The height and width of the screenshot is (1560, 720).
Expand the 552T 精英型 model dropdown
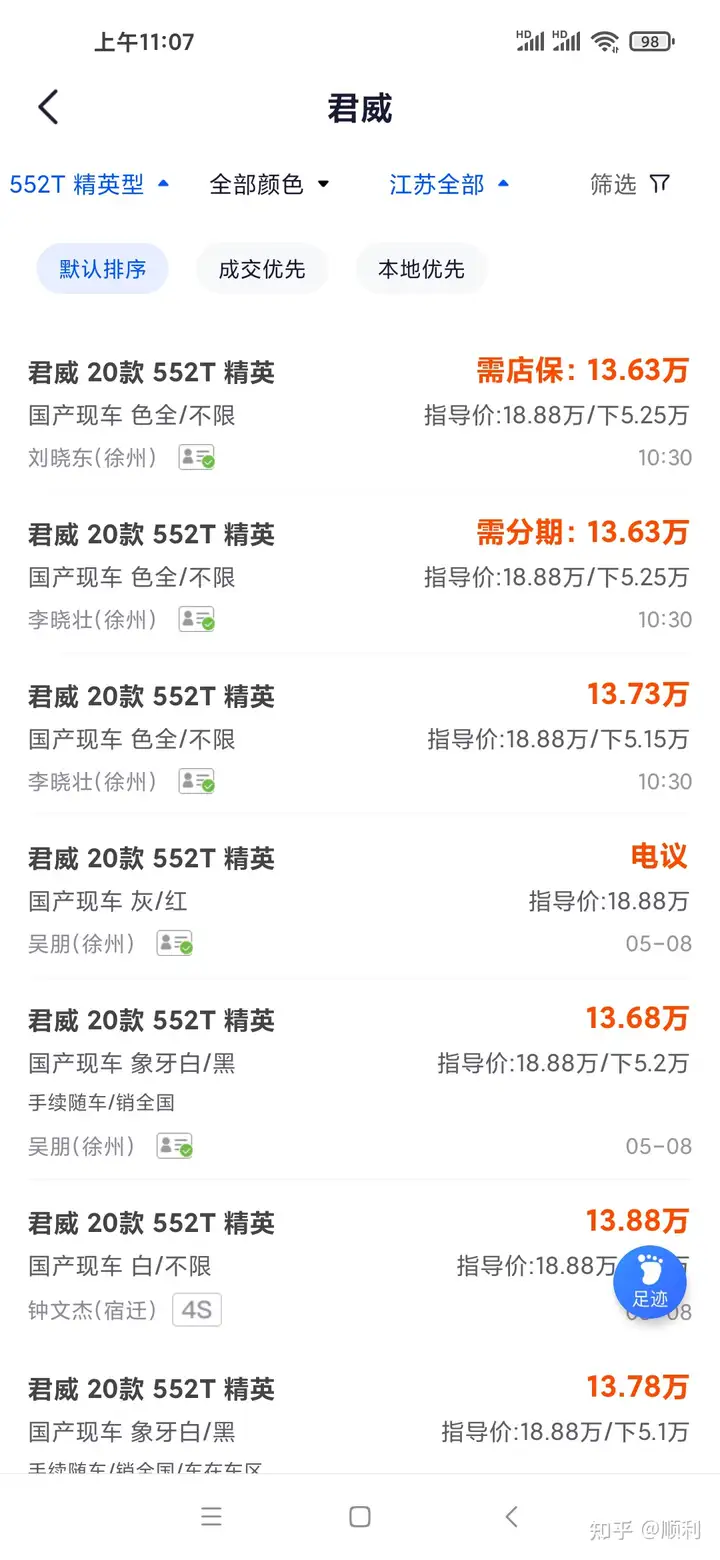pos(89,184)
